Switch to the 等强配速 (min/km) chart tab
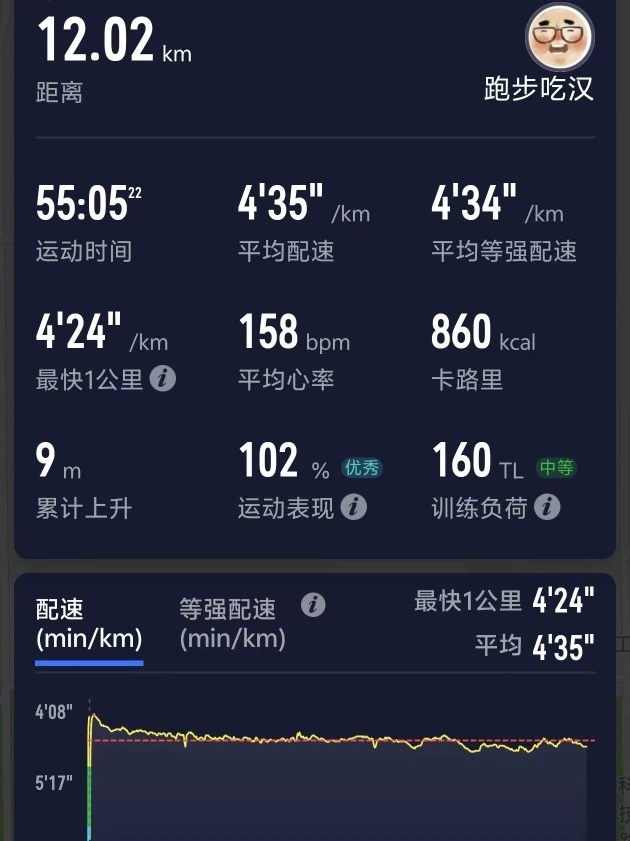The image size is (630, 841). pyautogui.click(x=232, y=623)
